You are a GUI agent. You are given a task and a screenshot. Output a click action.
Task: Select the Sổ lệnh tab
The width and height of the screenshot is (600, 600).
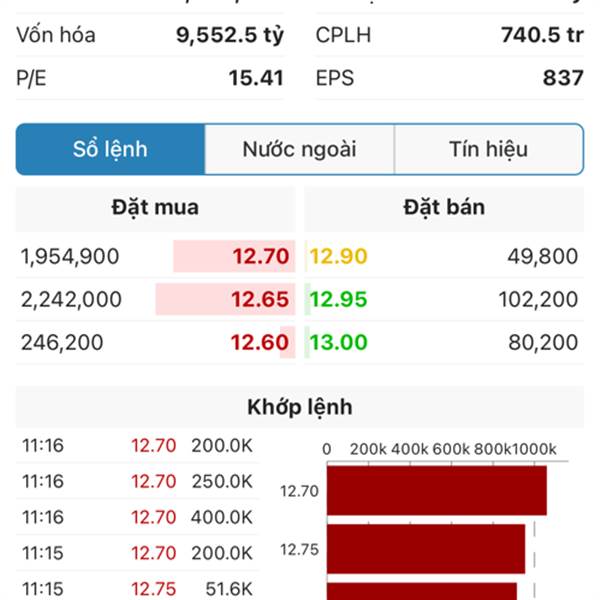110,150
